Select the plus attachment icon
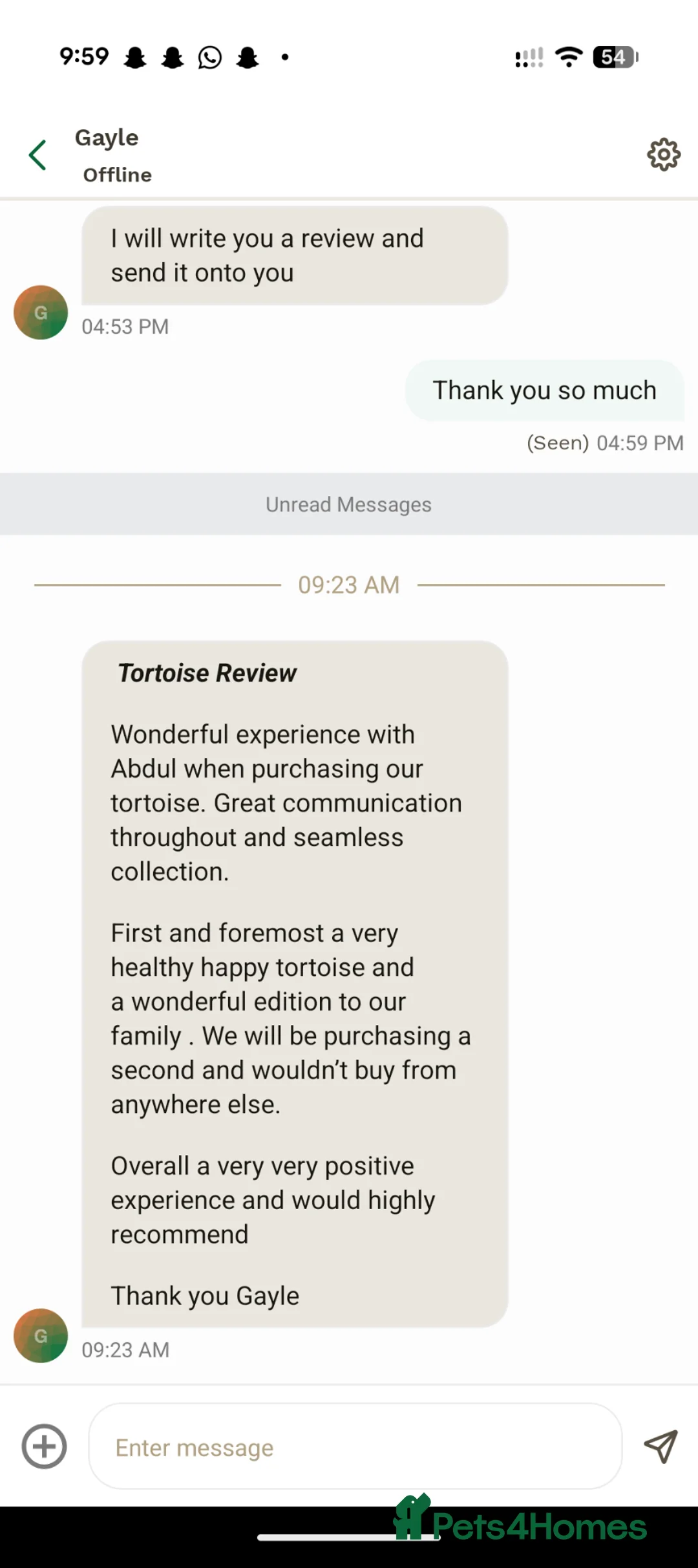Image resolution: width=698 pixels, height=1568 pixels. coord(43,1448)
